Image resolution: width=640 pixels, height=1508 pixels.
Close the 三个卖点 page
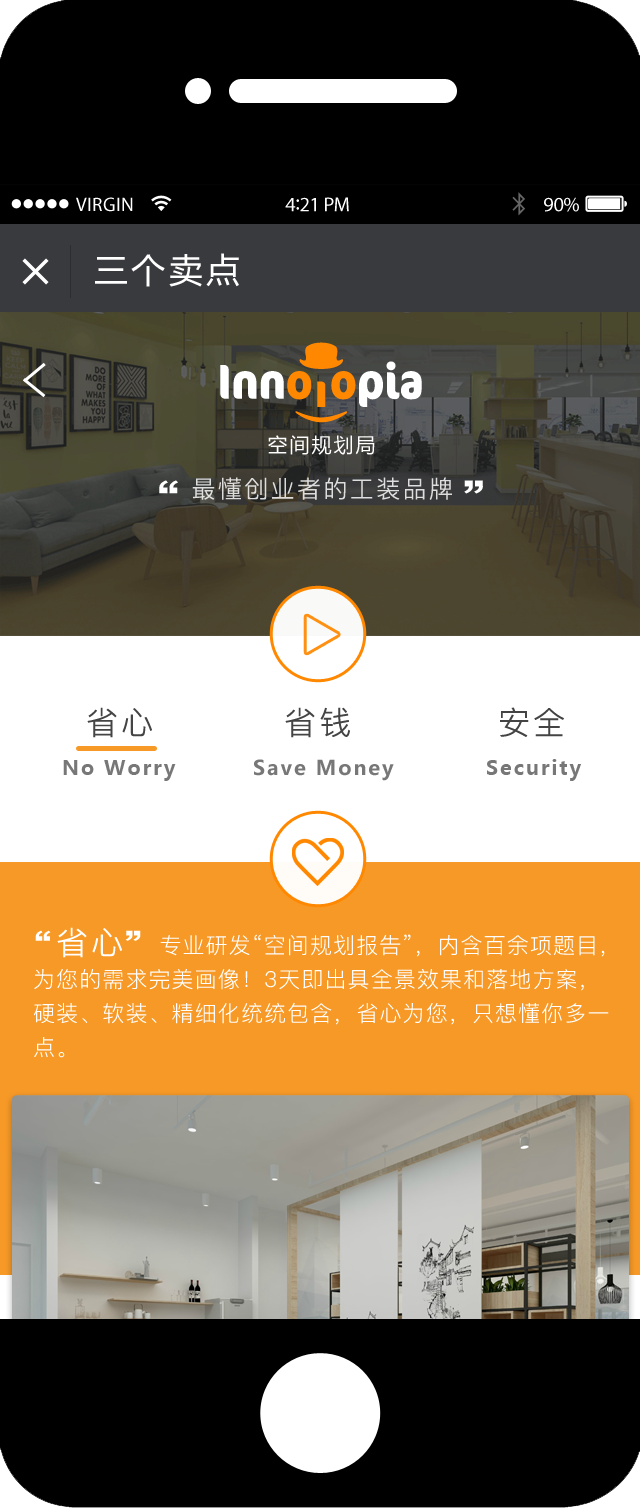pos(36,271)
